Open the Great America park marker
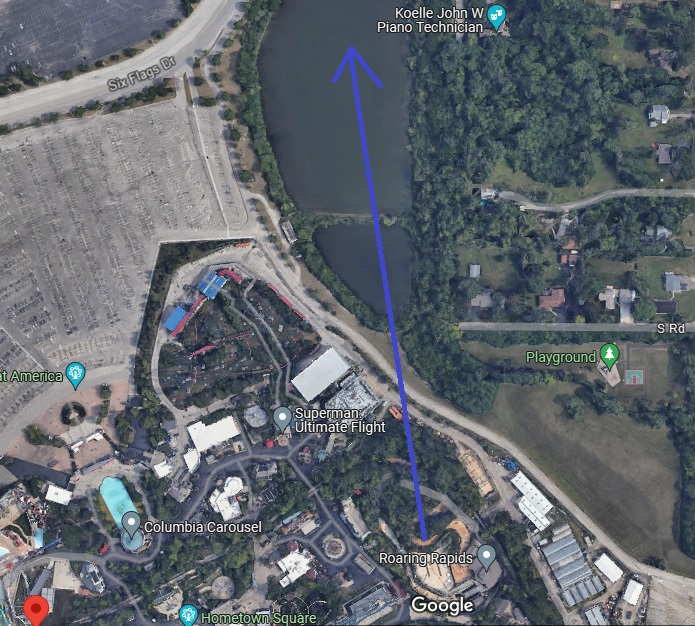The height and width of the screenshot is (626, 695). 75,375
